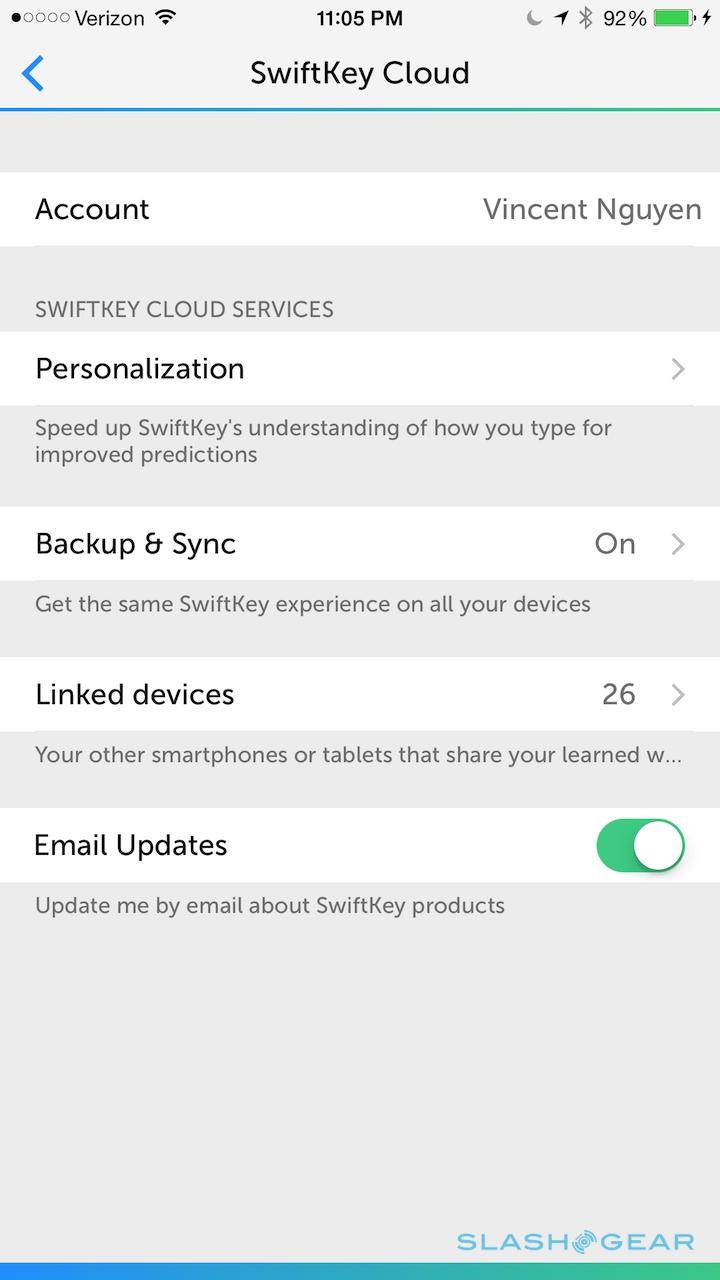Open the Account row for Vincent Nguyen
The height and width of the screenshot is (1280, 720).
pos(360,209)
